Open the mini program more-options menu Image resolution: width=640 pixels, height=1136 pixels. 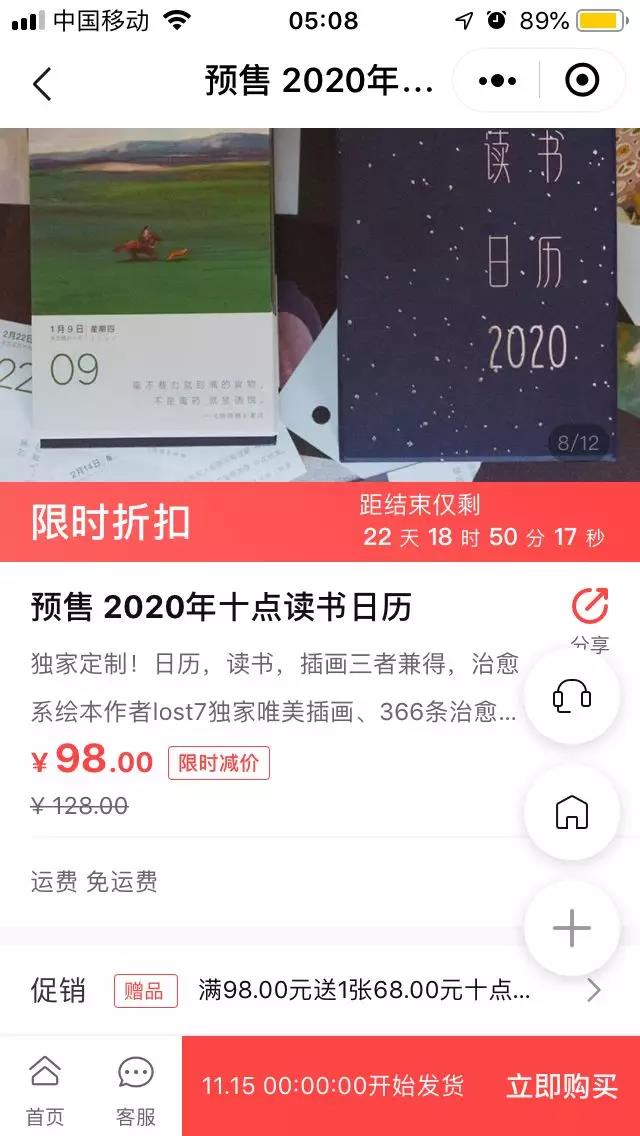click(498, 81)
